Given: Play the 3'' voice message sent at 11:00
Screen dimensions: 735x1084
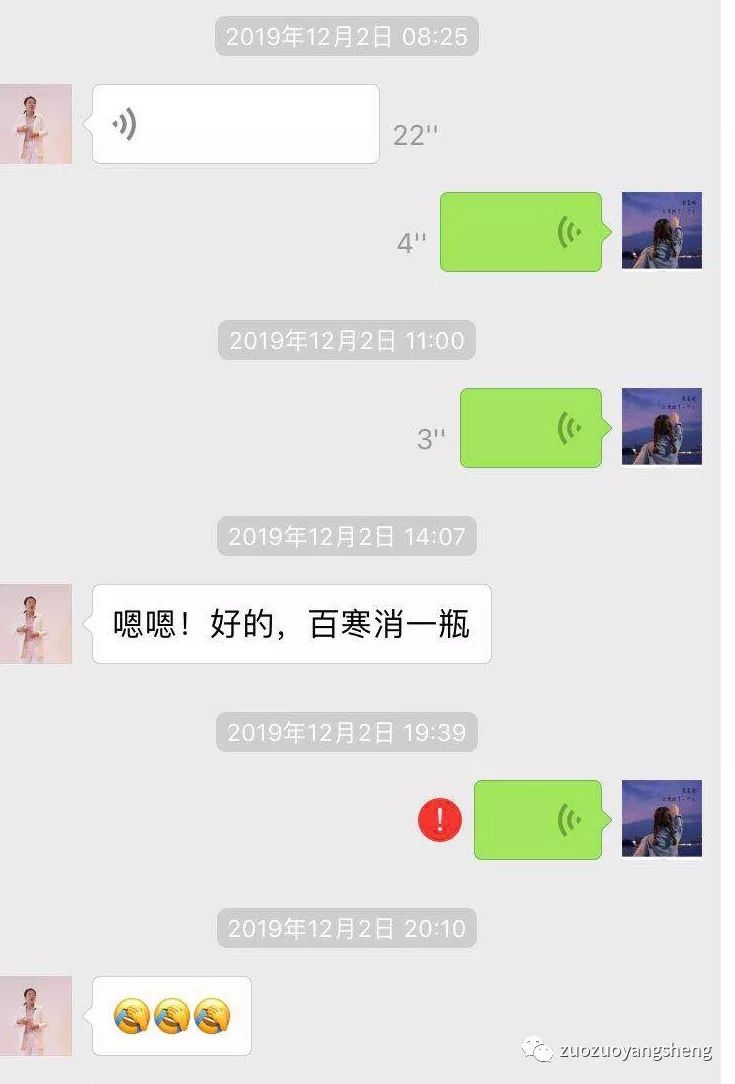Looking at the screenshot, I should pyautogui.click(x=529, y=430).
